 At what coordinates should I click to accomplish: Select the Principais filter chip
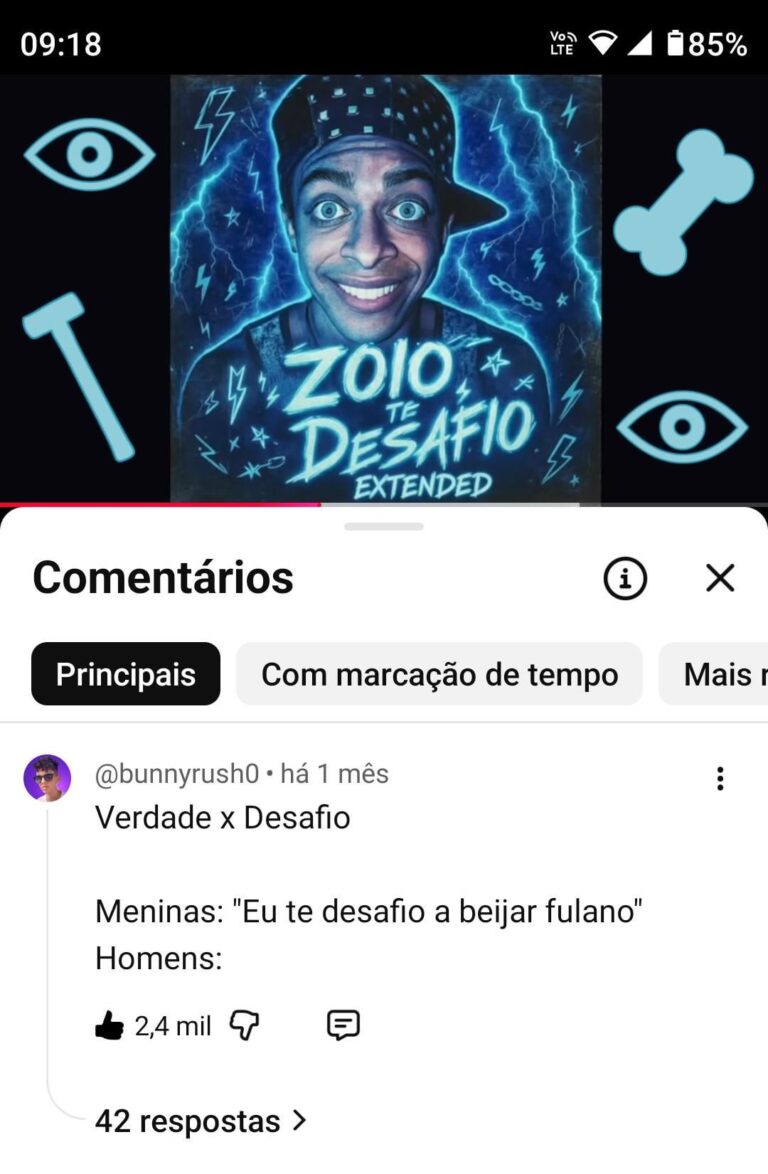(x=125, y=674)
